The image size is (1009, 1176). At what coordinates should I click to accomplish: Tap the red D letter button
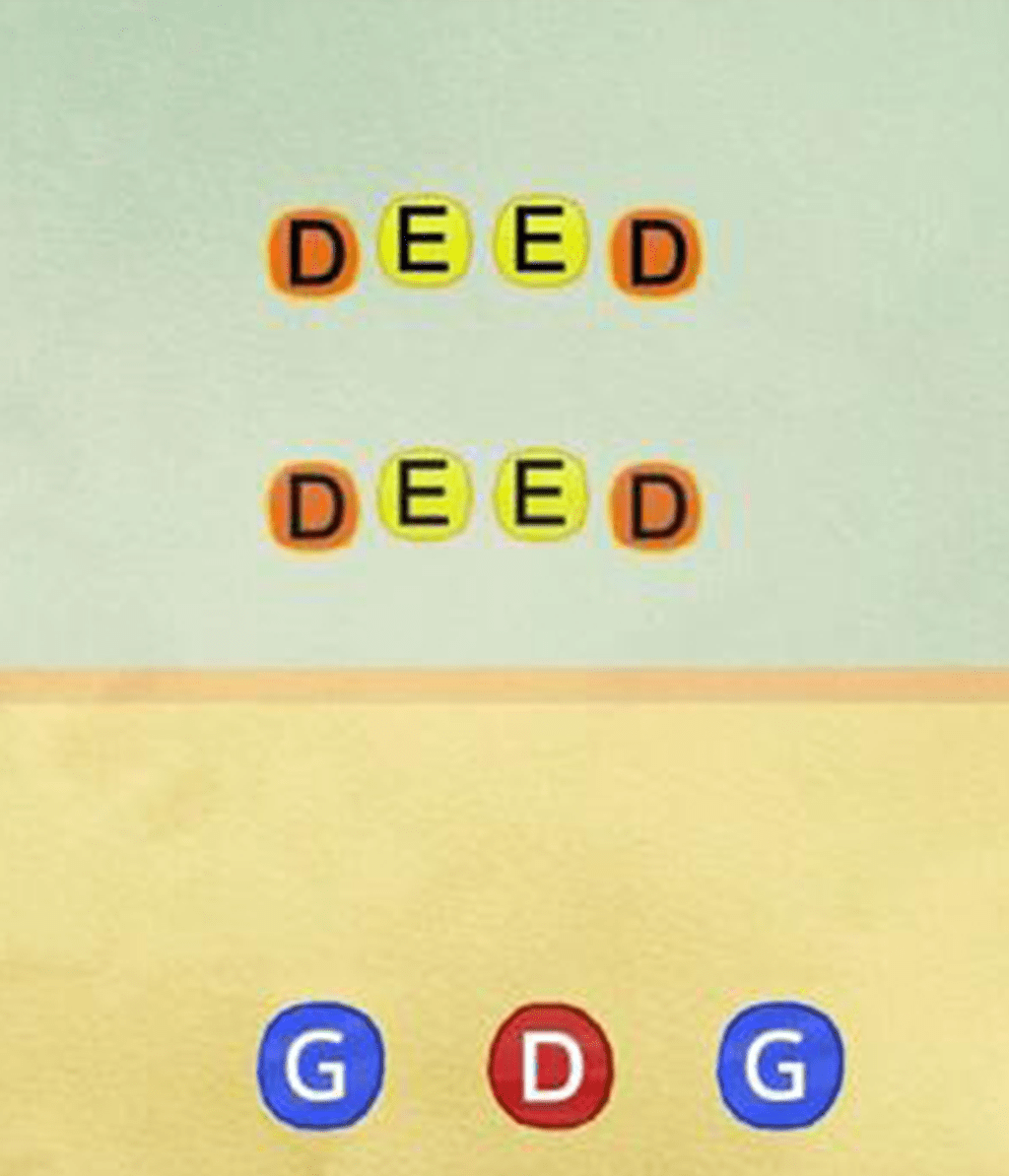coord(551,1066)
